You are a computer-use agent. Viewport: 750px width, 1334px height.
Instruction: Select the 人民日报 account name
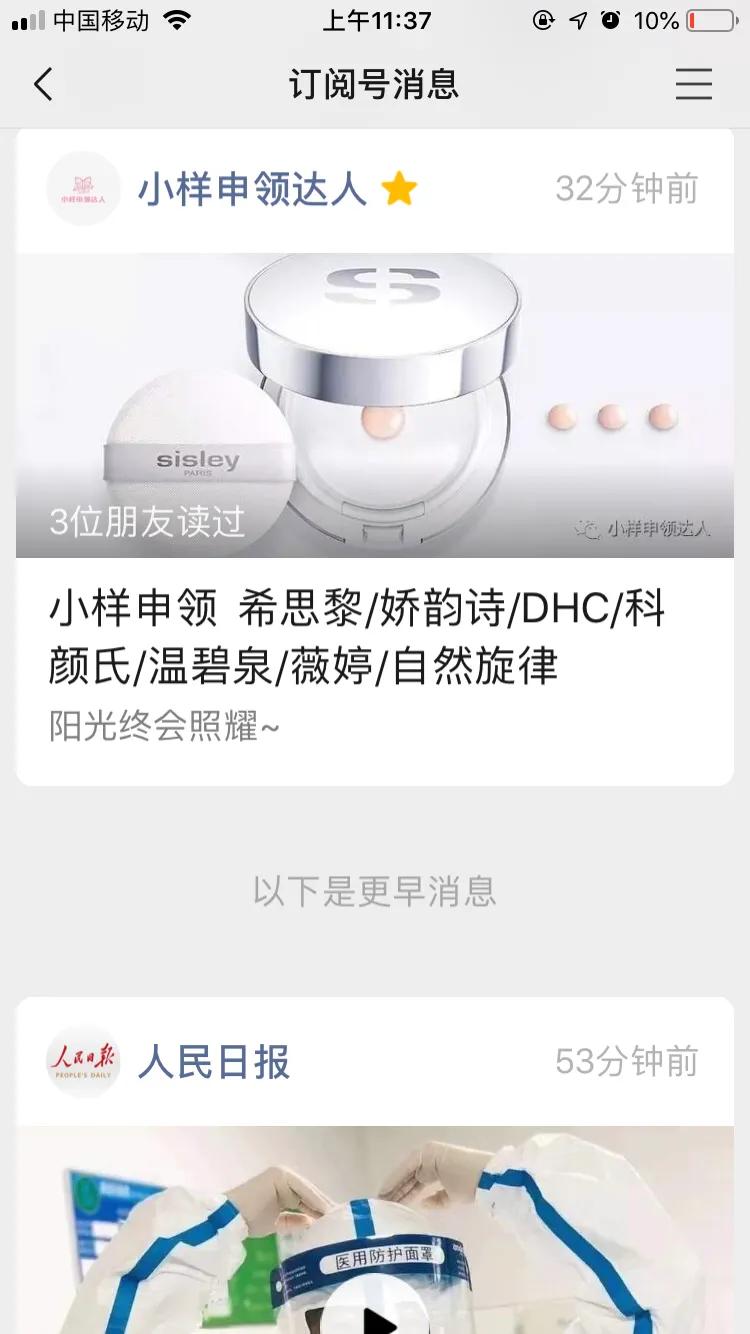(213, 1063)
